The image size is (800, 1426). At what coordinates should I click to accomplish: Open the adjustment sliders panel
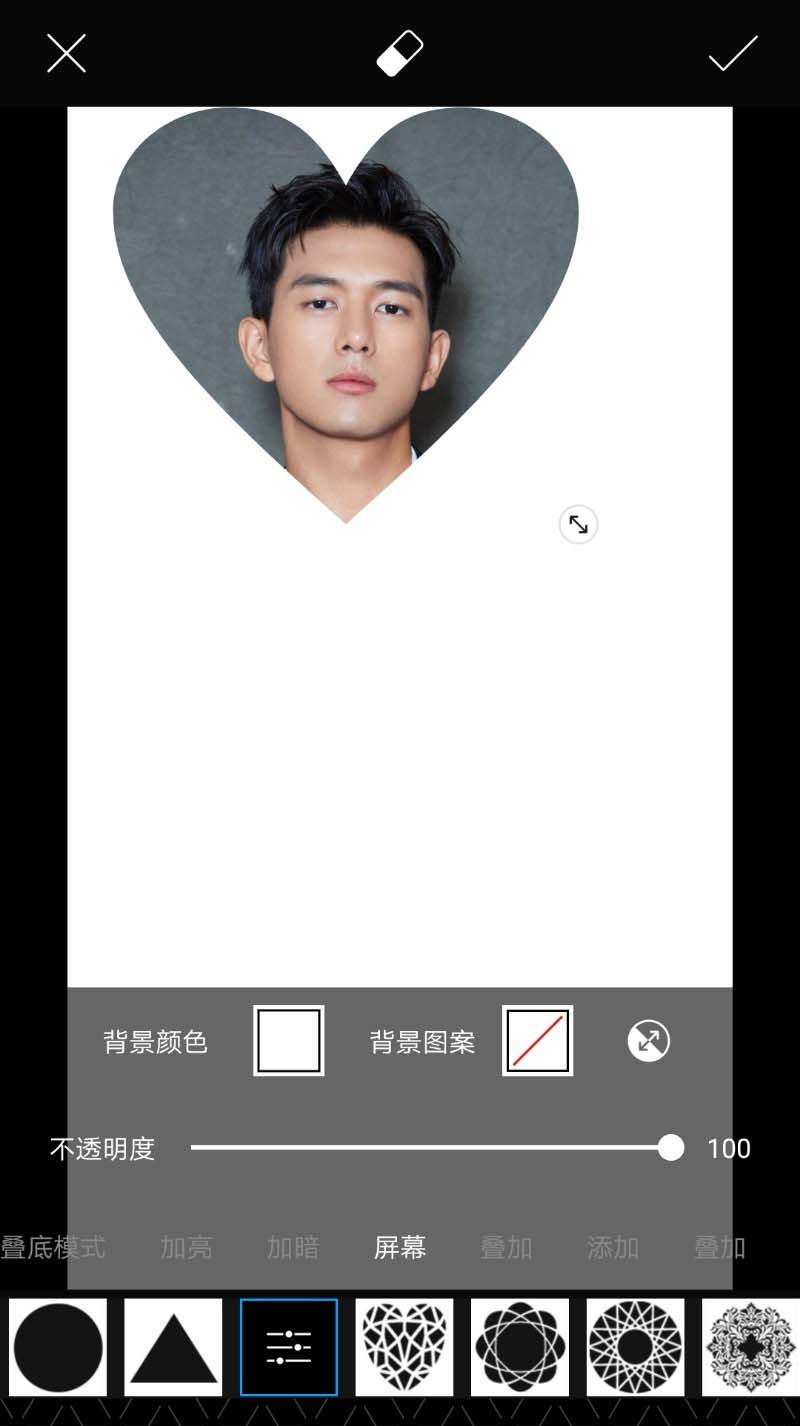[289, 1347]
